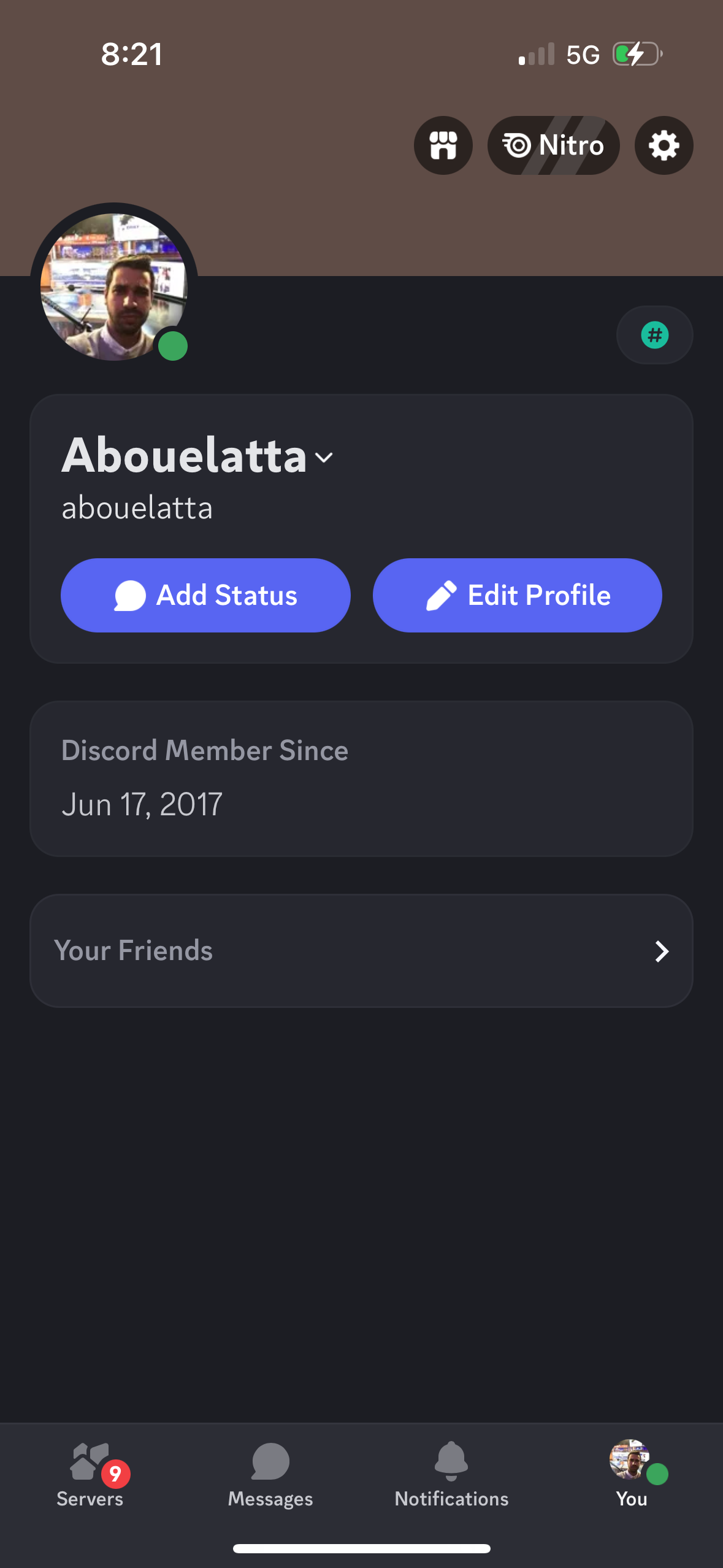Open the account switcher chevron beside Abouelatta
Viewport: 723px width, 1568px height.
point(324,458)
